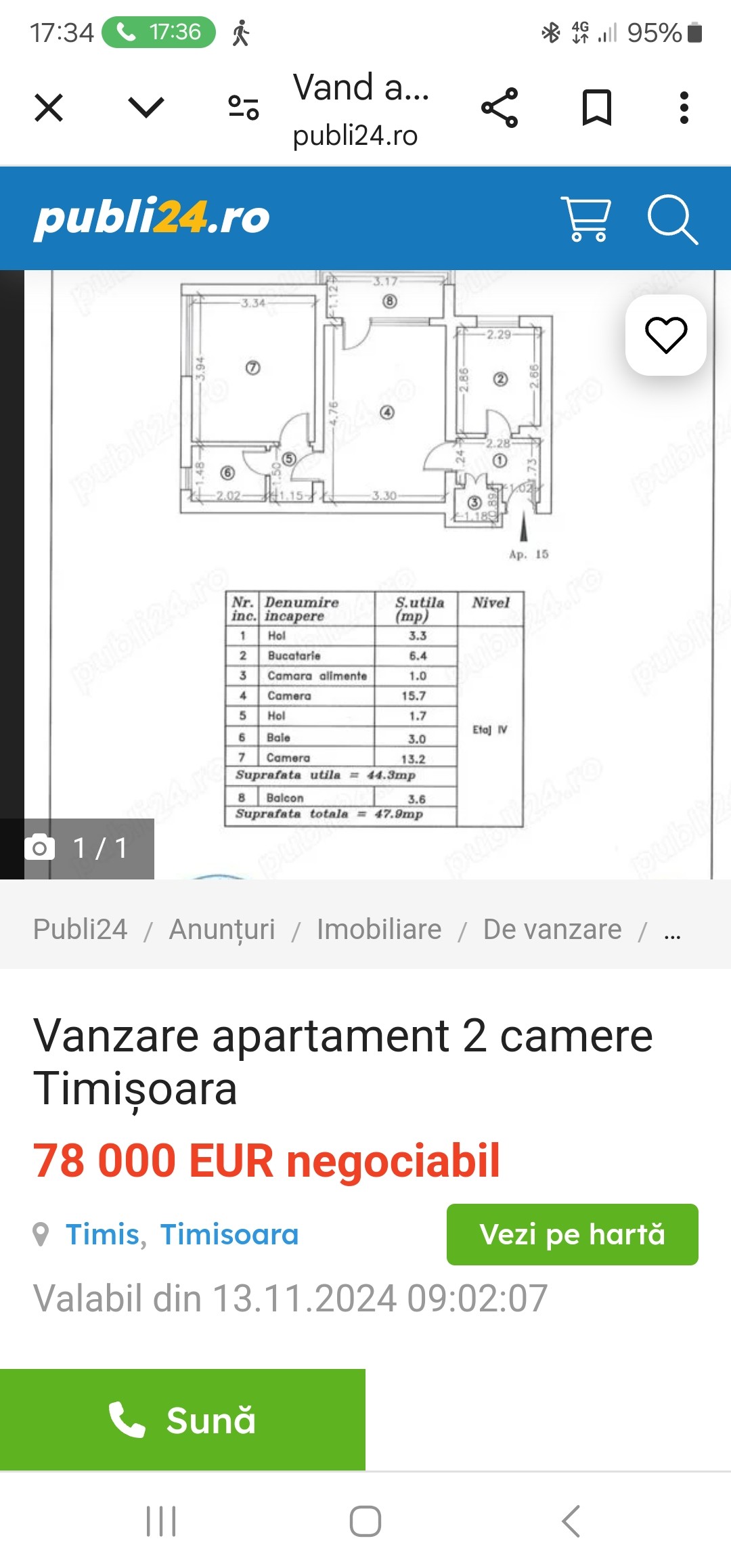Open the Imobiliare breadcrumb category
The image size is (731, 1568).
pyautogui.click(x=379, y=930)
